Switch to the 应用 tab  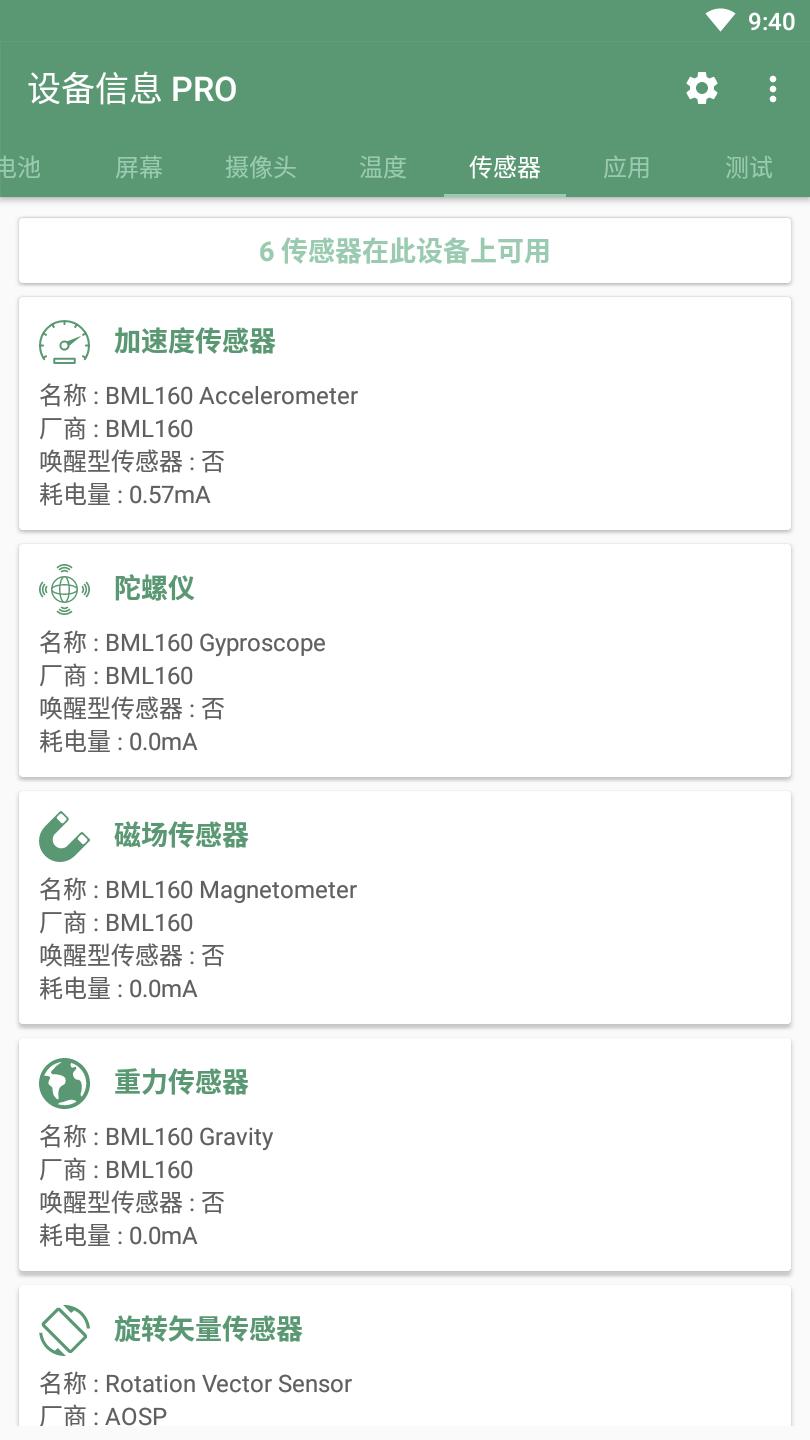pyautogui.click(x=626, y=169)
